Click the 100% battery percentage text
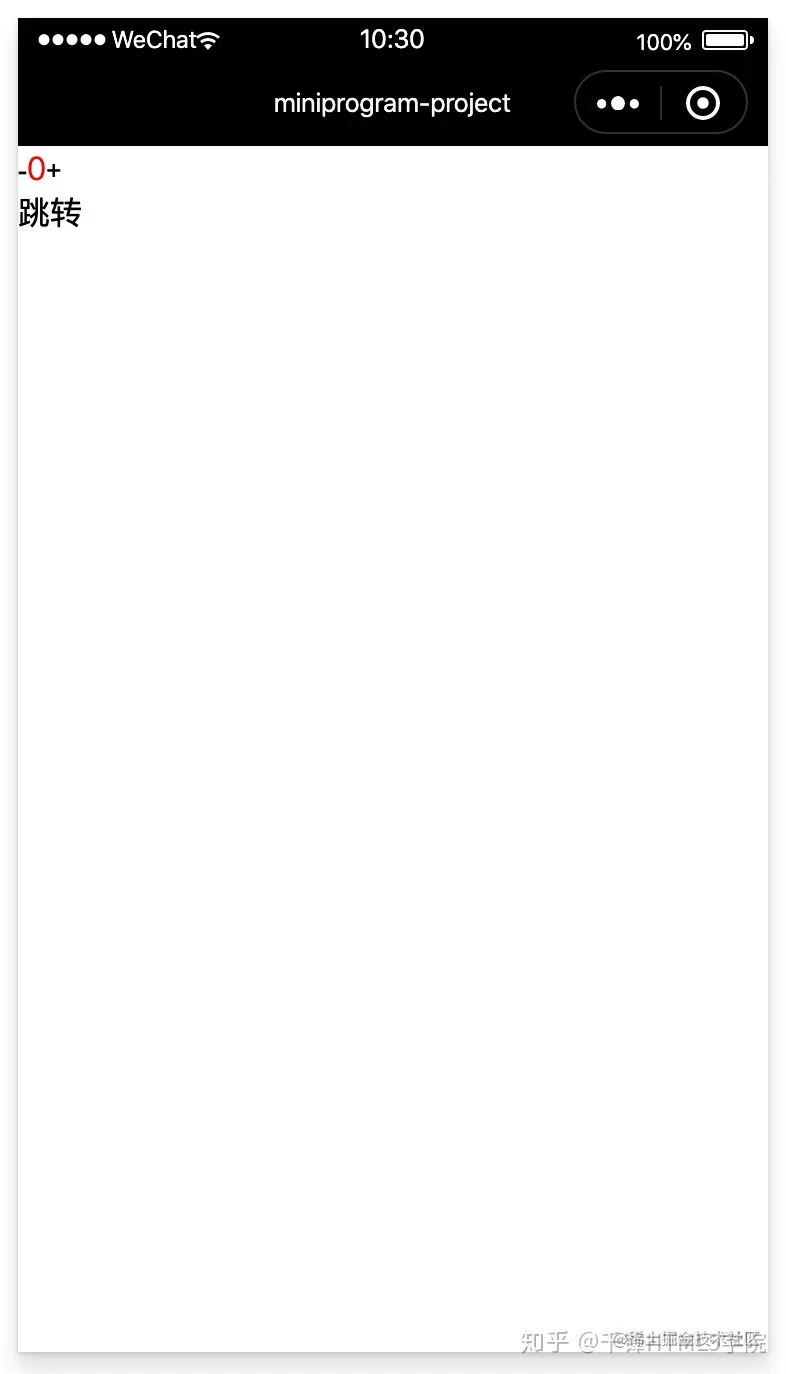 (663, 42)
